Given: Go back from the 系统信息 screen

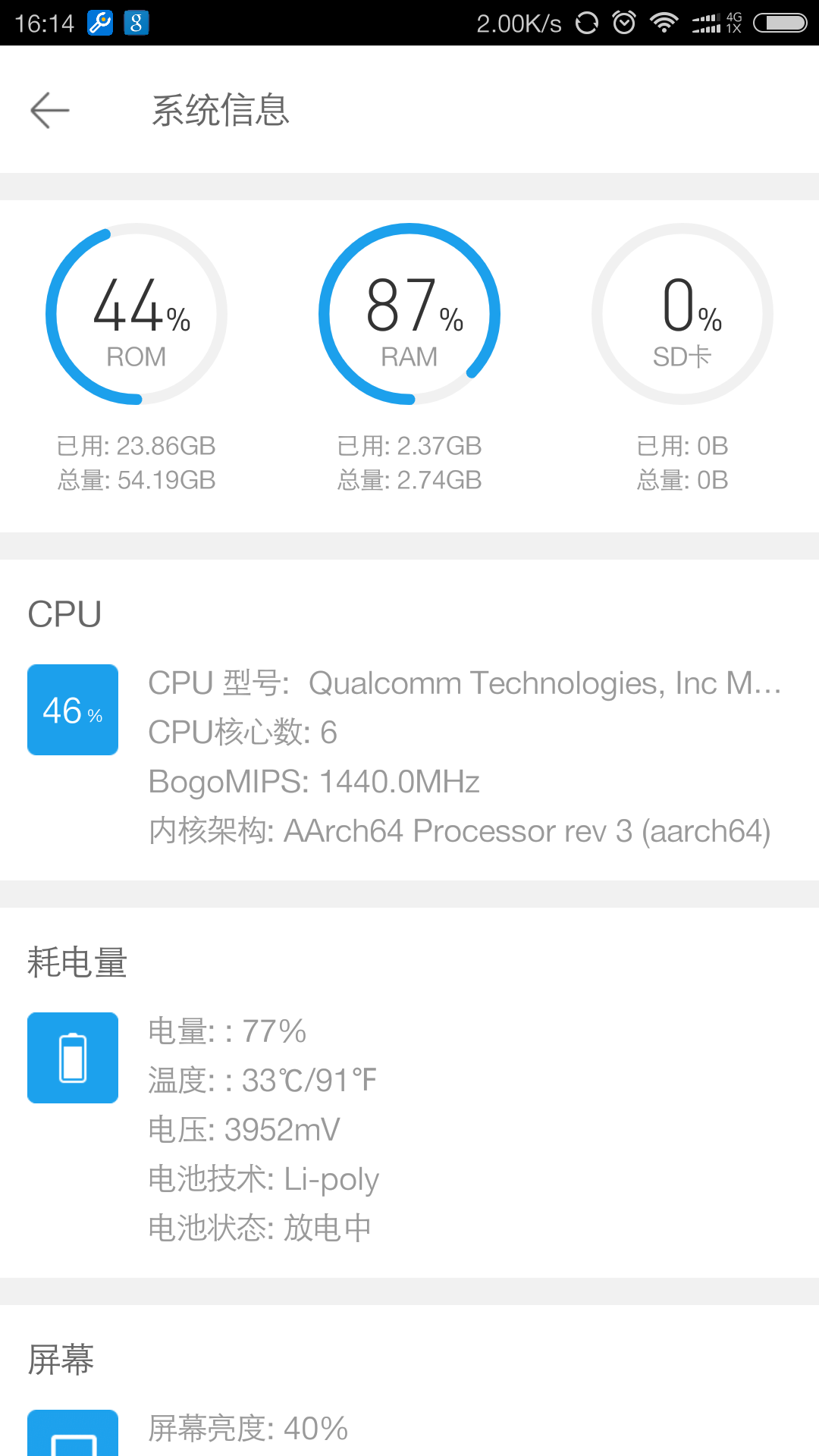Looking at the screenshot, I should click(50, 111).
